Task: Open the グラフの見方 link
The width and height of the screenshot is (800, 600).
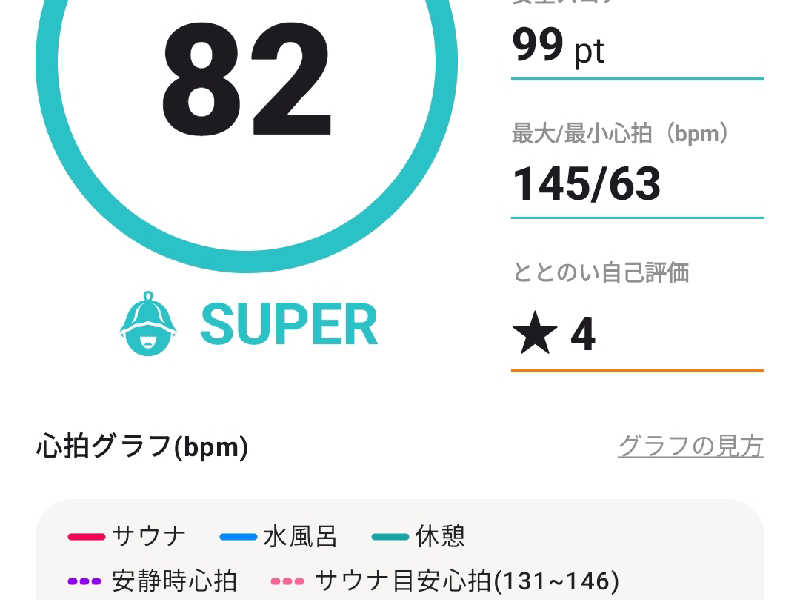Action: coord(690,446)
